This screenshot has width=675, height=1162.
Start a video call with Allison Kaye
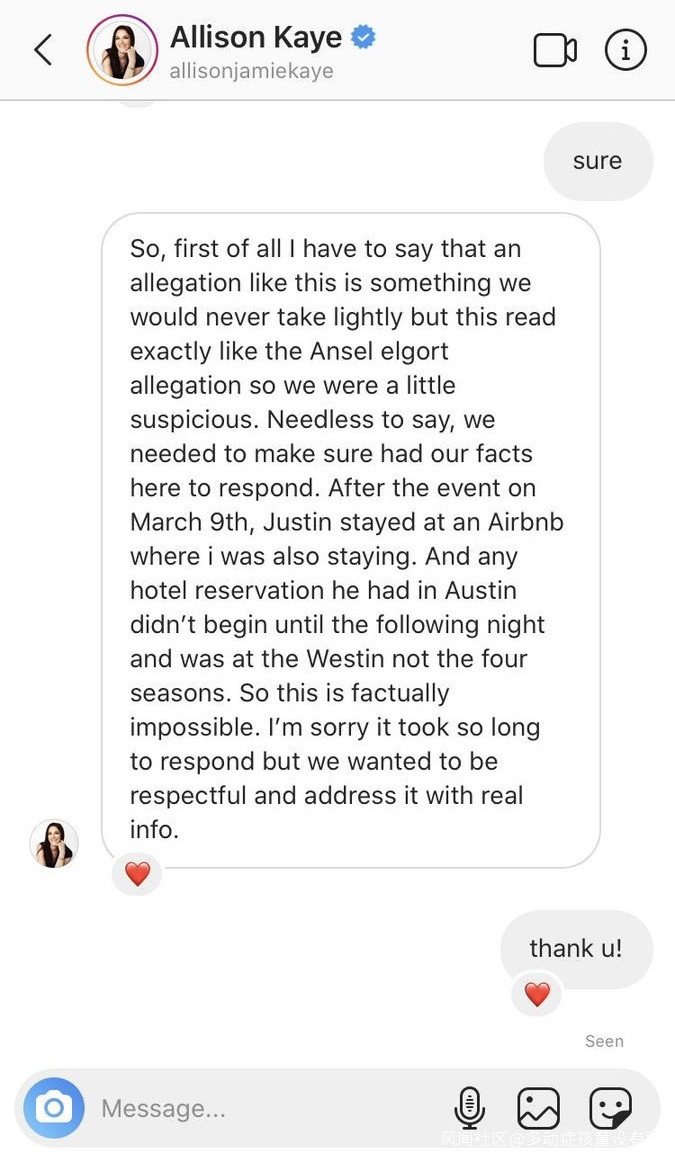(555, 50)
